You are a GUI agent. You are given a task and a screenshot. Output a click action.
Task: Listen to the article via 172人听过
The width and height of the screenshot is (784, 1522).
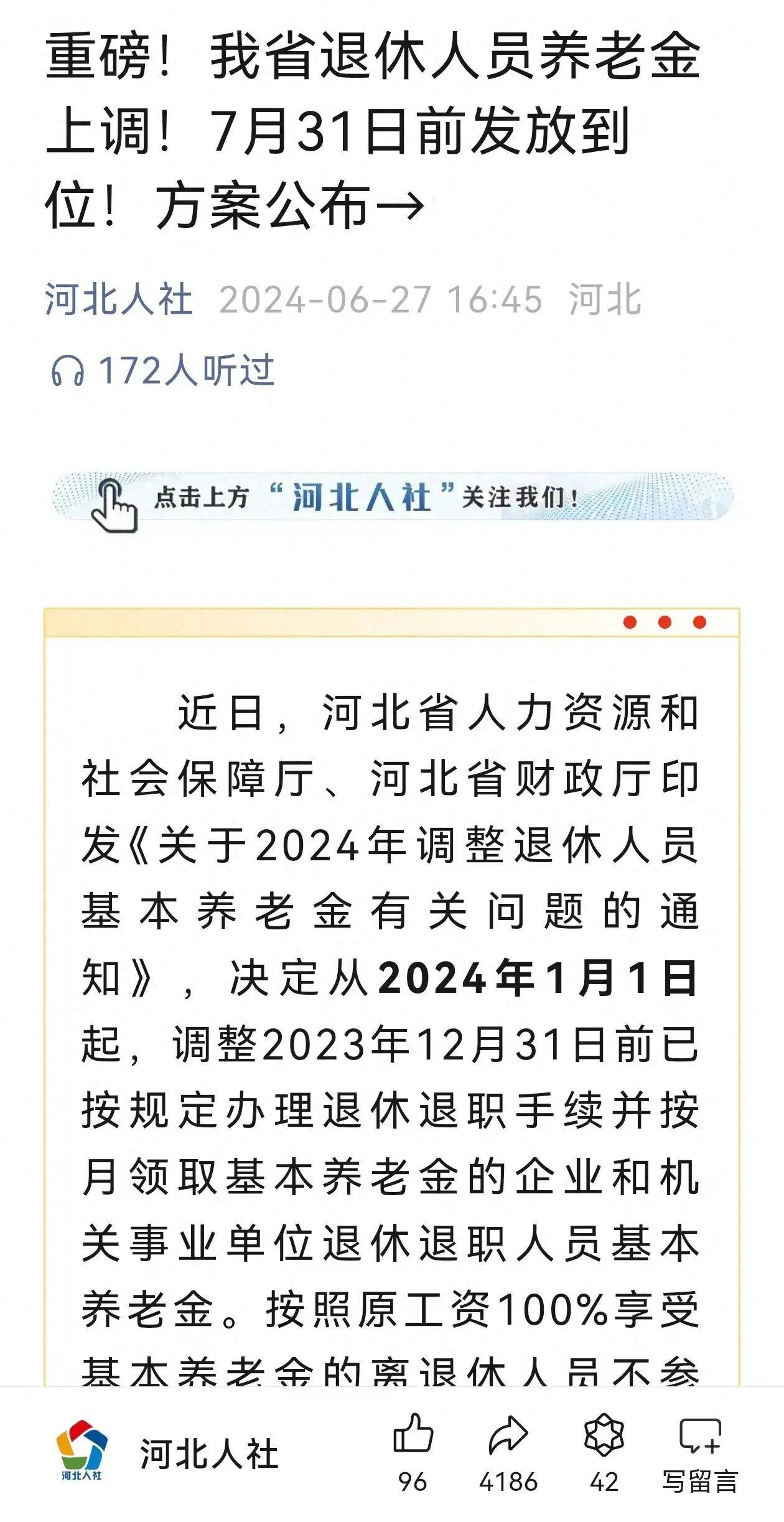162,370
